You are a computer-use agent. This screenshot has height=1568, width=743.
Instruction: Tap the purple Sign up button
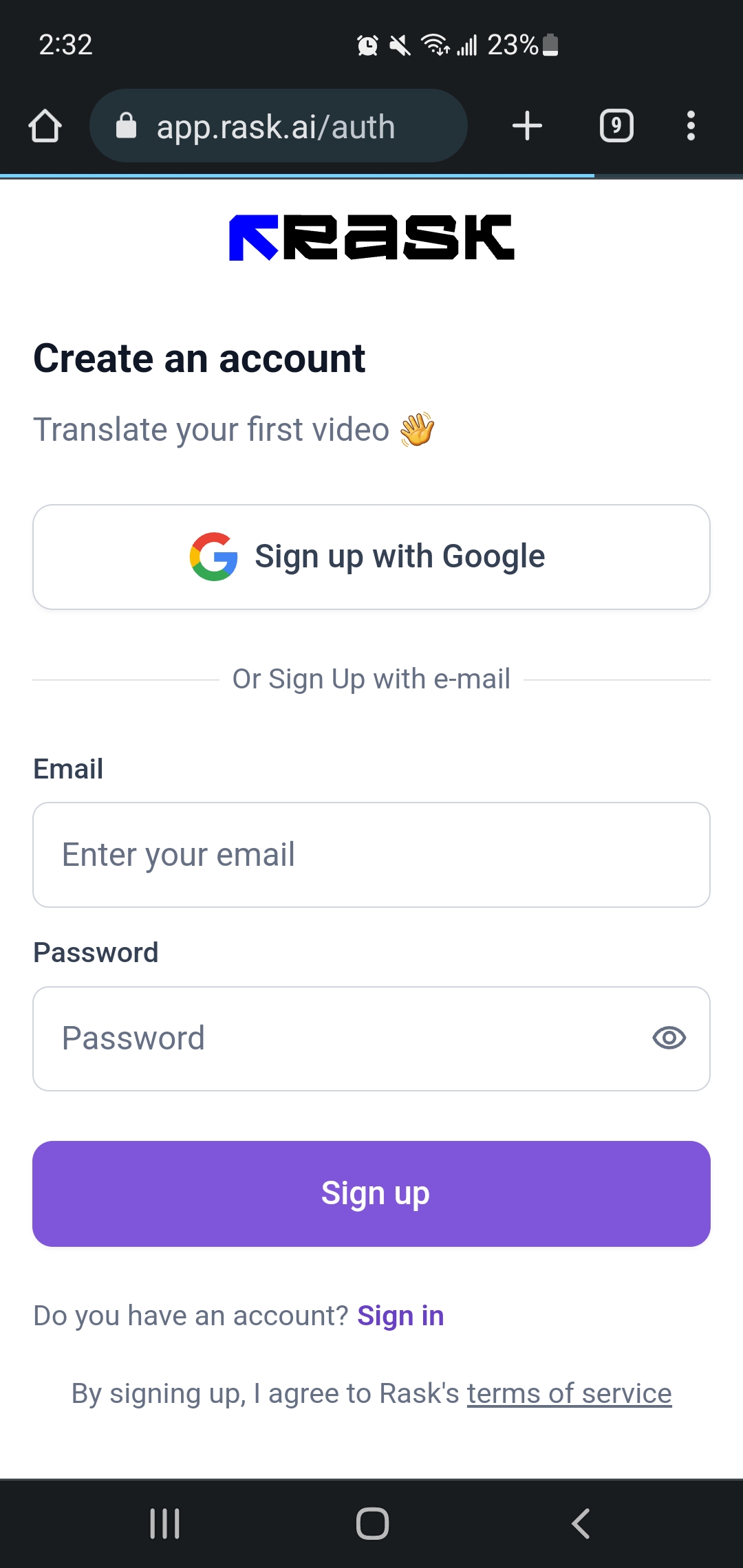coord(371,1194)
